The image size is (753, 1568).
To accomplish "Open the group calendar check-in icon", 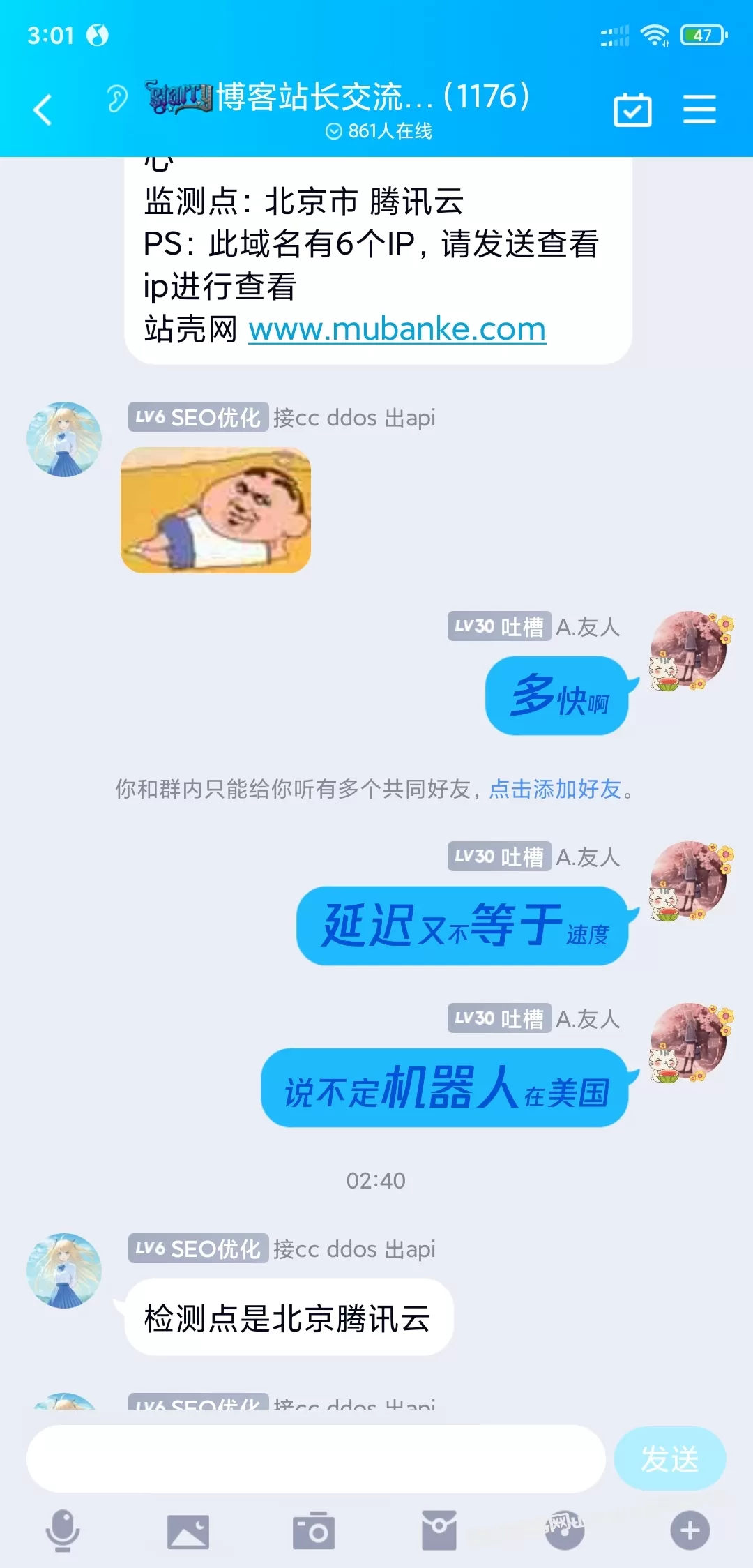I will [x=632, y=110].
